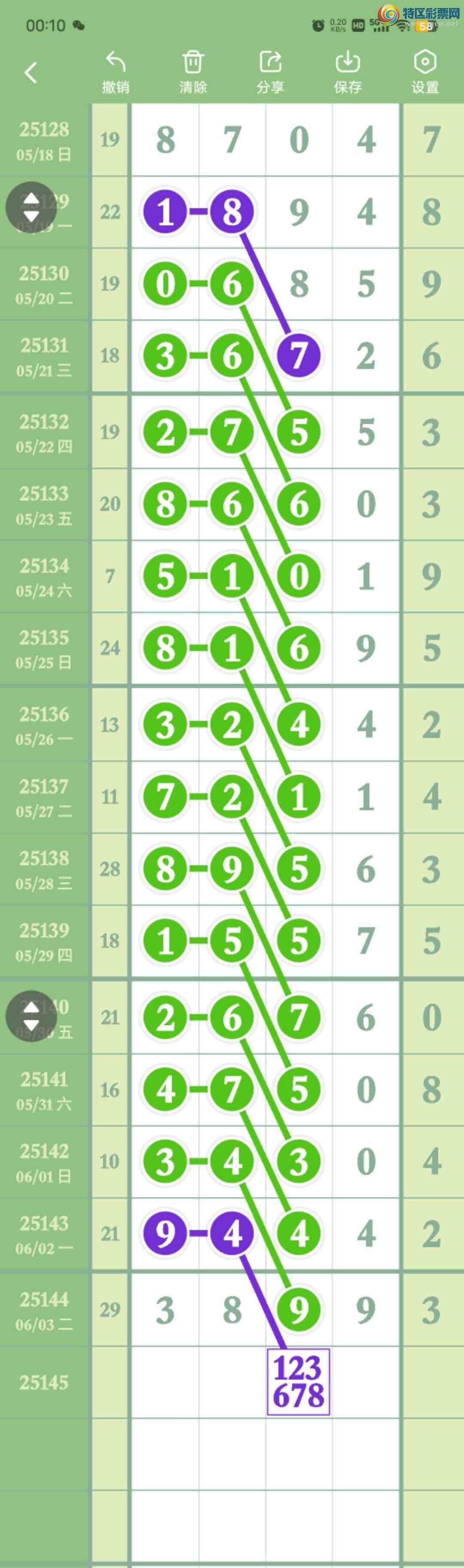Viewport: 464px width, 1568px height.
Task: Save the chart with 保存
Action: [x=347, y=72]
